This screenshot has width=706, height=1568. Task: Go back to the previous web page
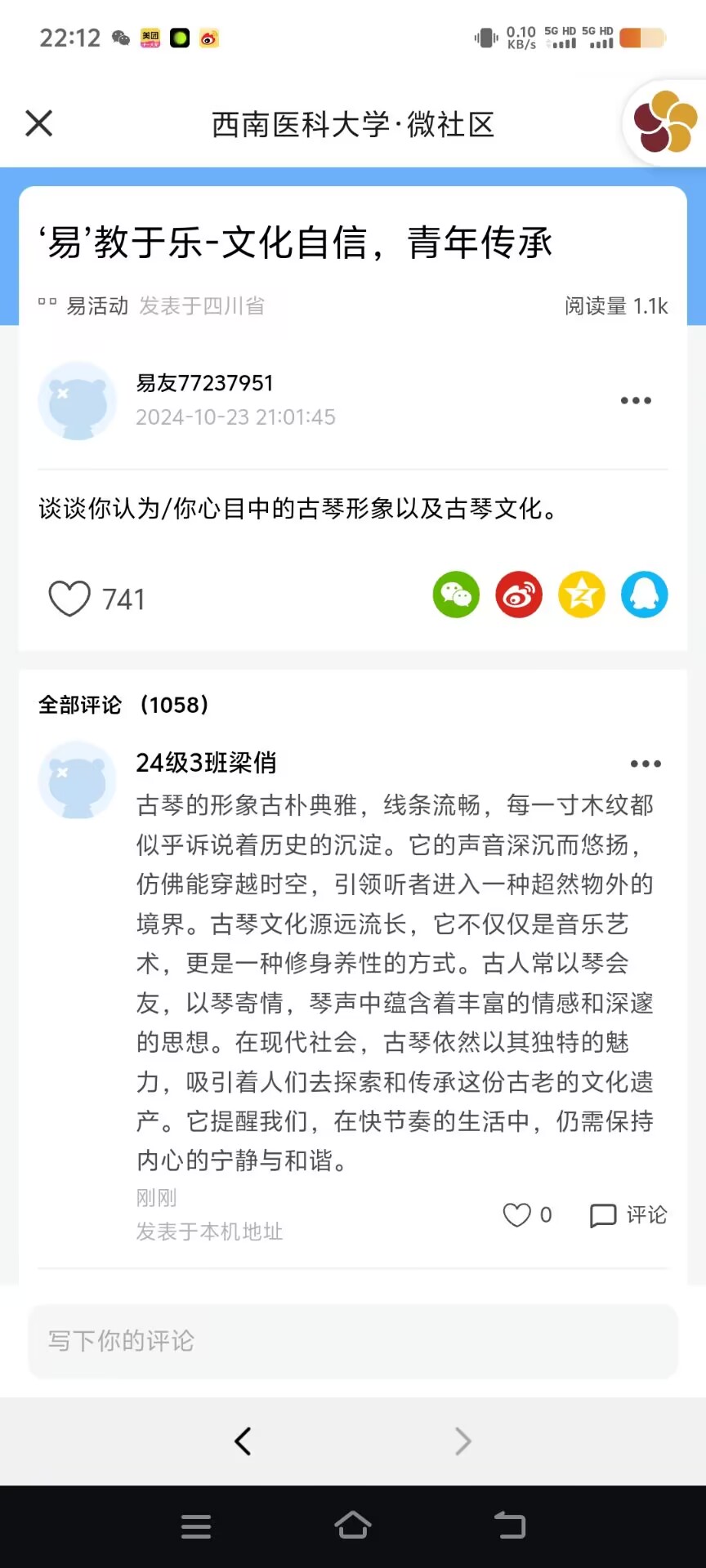coord(243,1441)
